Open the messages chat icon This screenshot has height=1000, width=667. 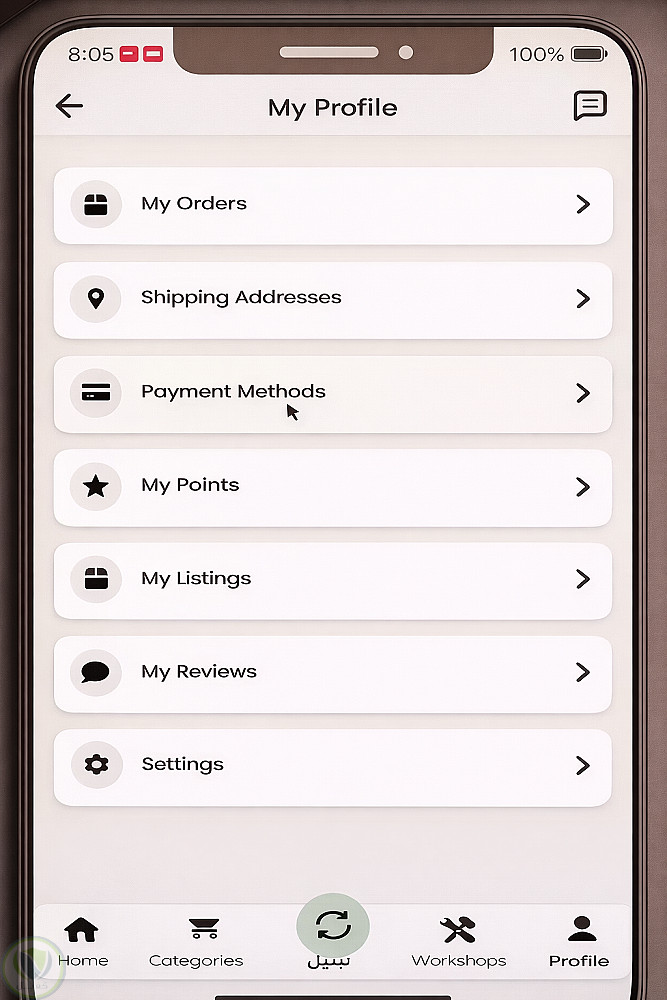point(590,106)
